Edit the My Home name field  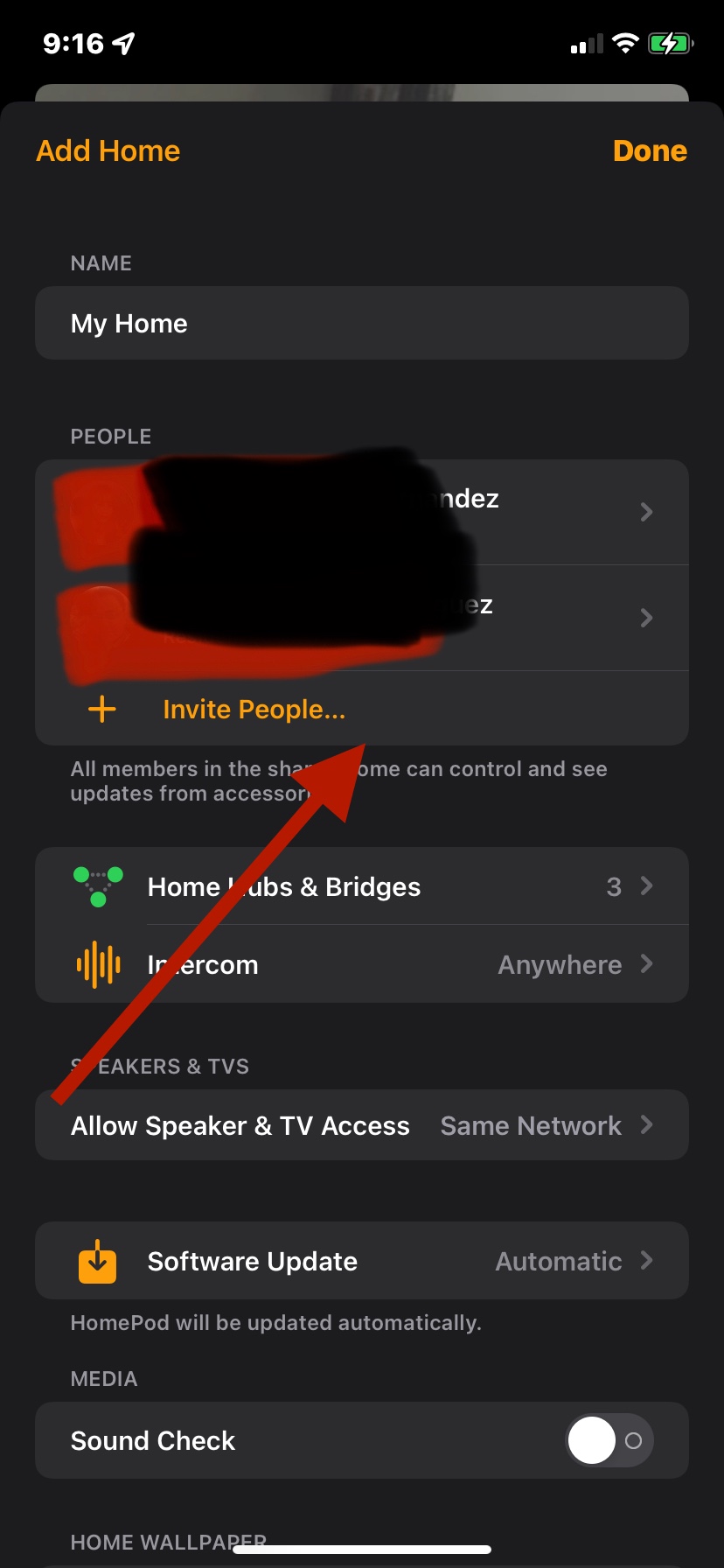(x=361, y=324)
